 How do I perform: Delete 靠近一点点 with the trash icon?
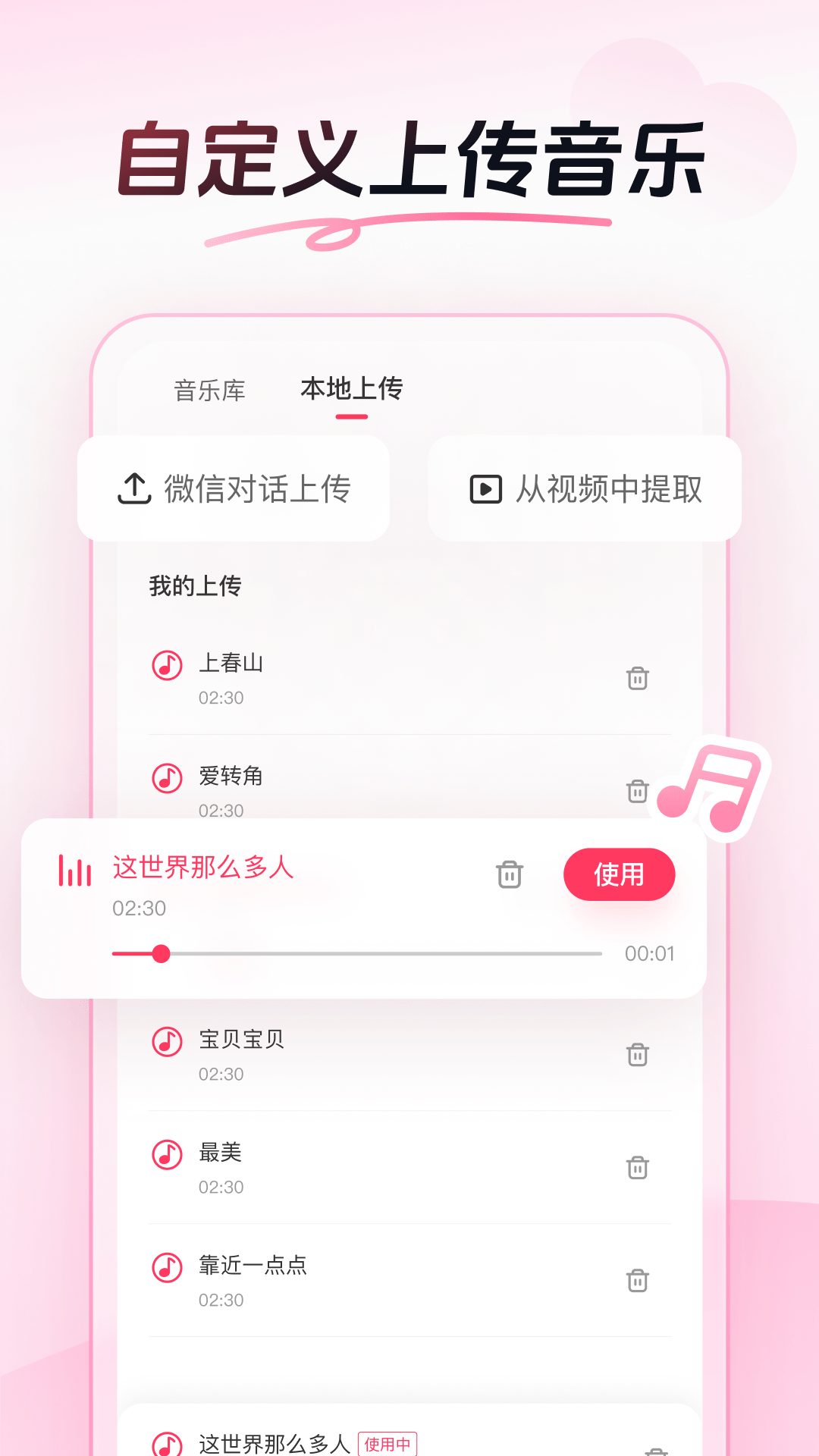(639, 1280)
